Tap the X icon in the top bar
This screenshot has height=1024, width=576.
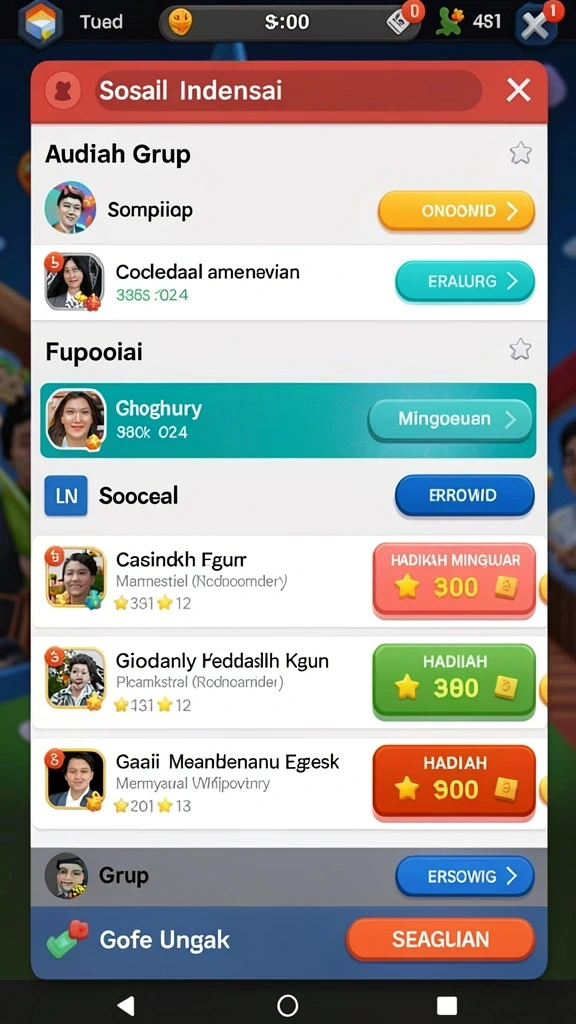point(536,25)
